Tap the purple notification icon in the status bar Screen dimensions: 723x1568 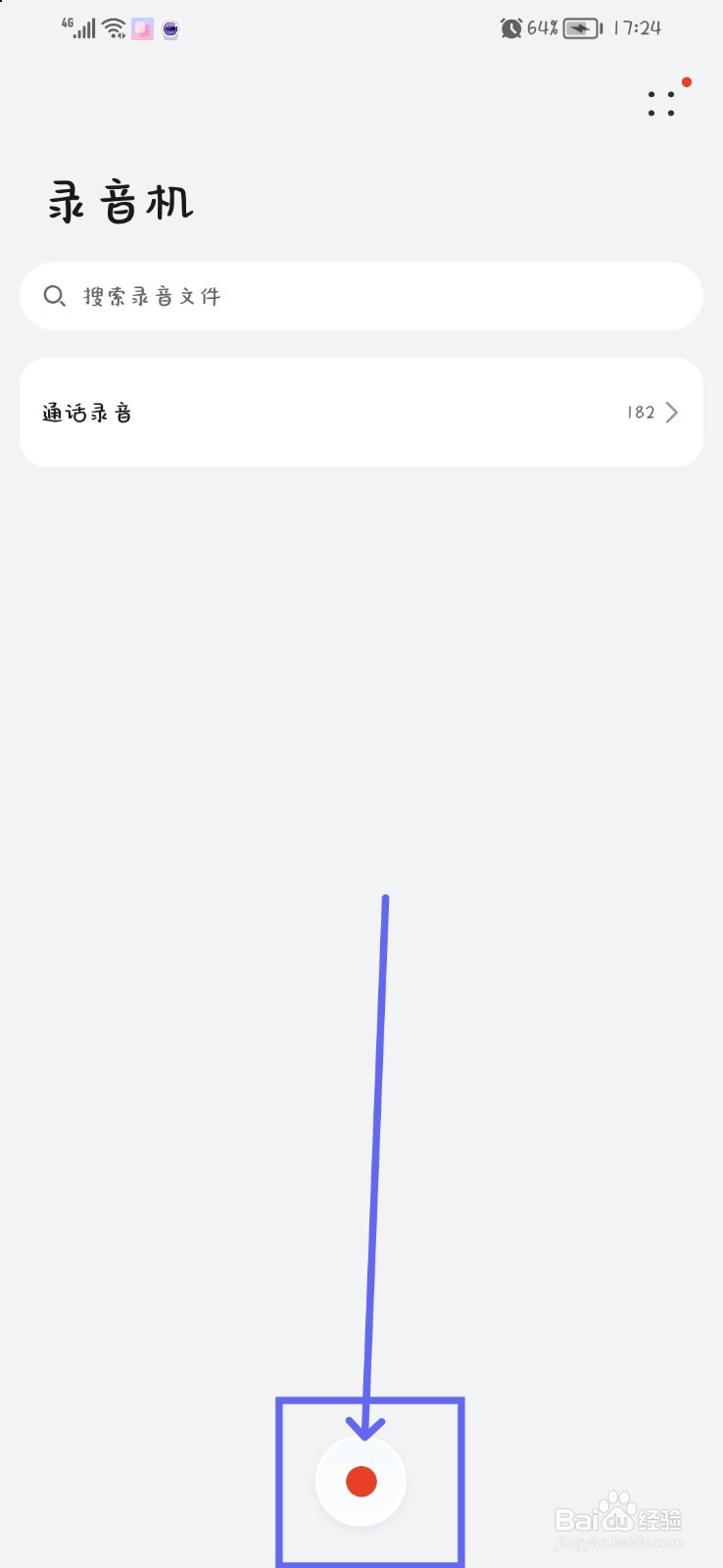pyautogui.click(x=169, y=28)
